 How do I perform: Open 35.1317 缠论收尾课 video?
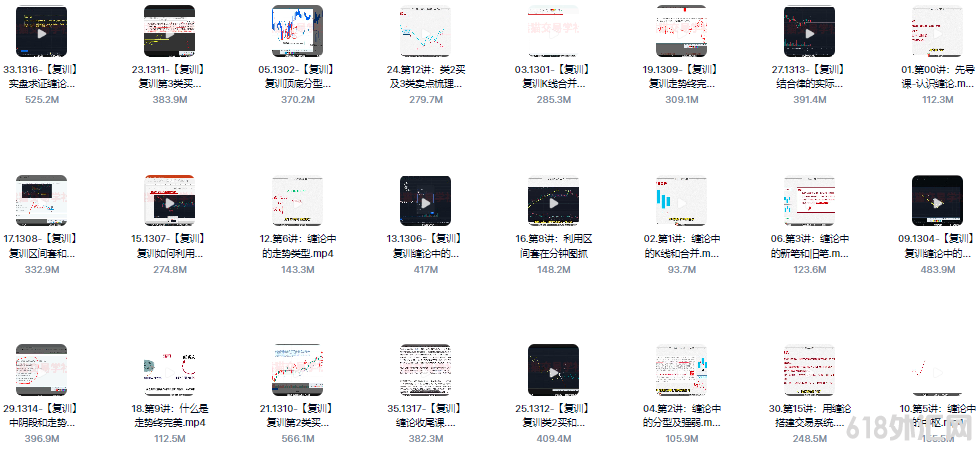[425, 370]
